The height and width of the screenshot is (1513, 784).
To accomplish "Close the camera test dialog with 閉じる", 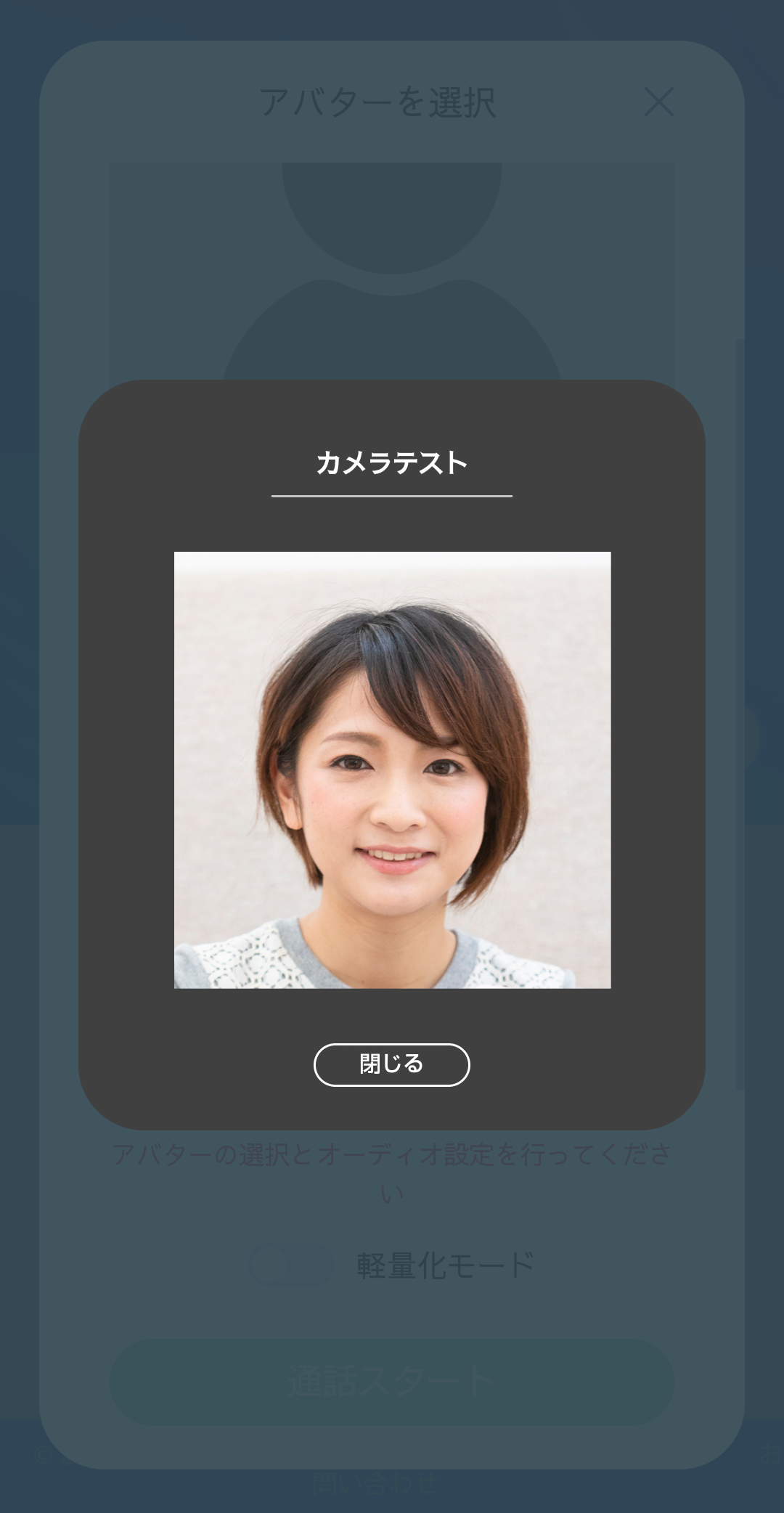I will 391,1064.
